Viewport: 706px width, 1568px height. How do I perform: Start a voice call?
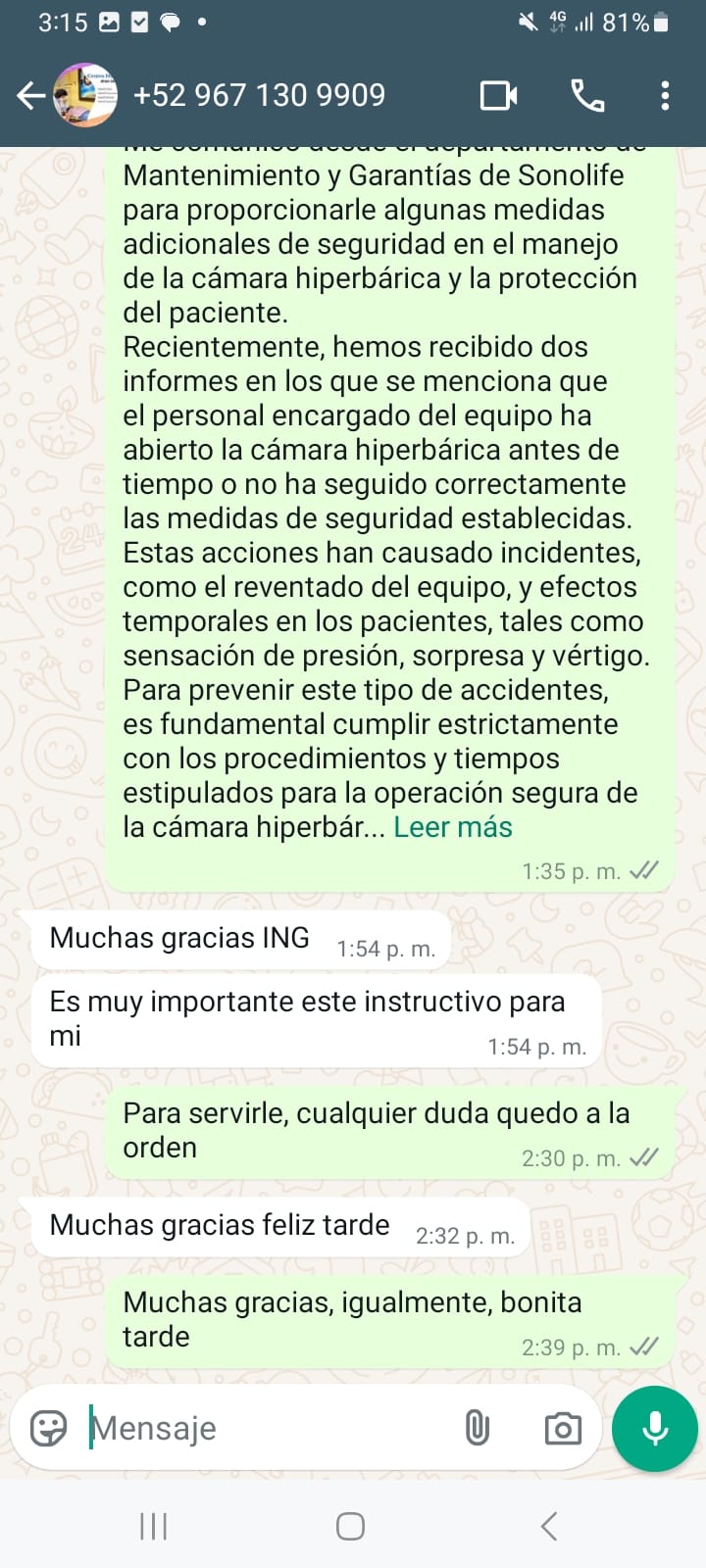point(587,95)
